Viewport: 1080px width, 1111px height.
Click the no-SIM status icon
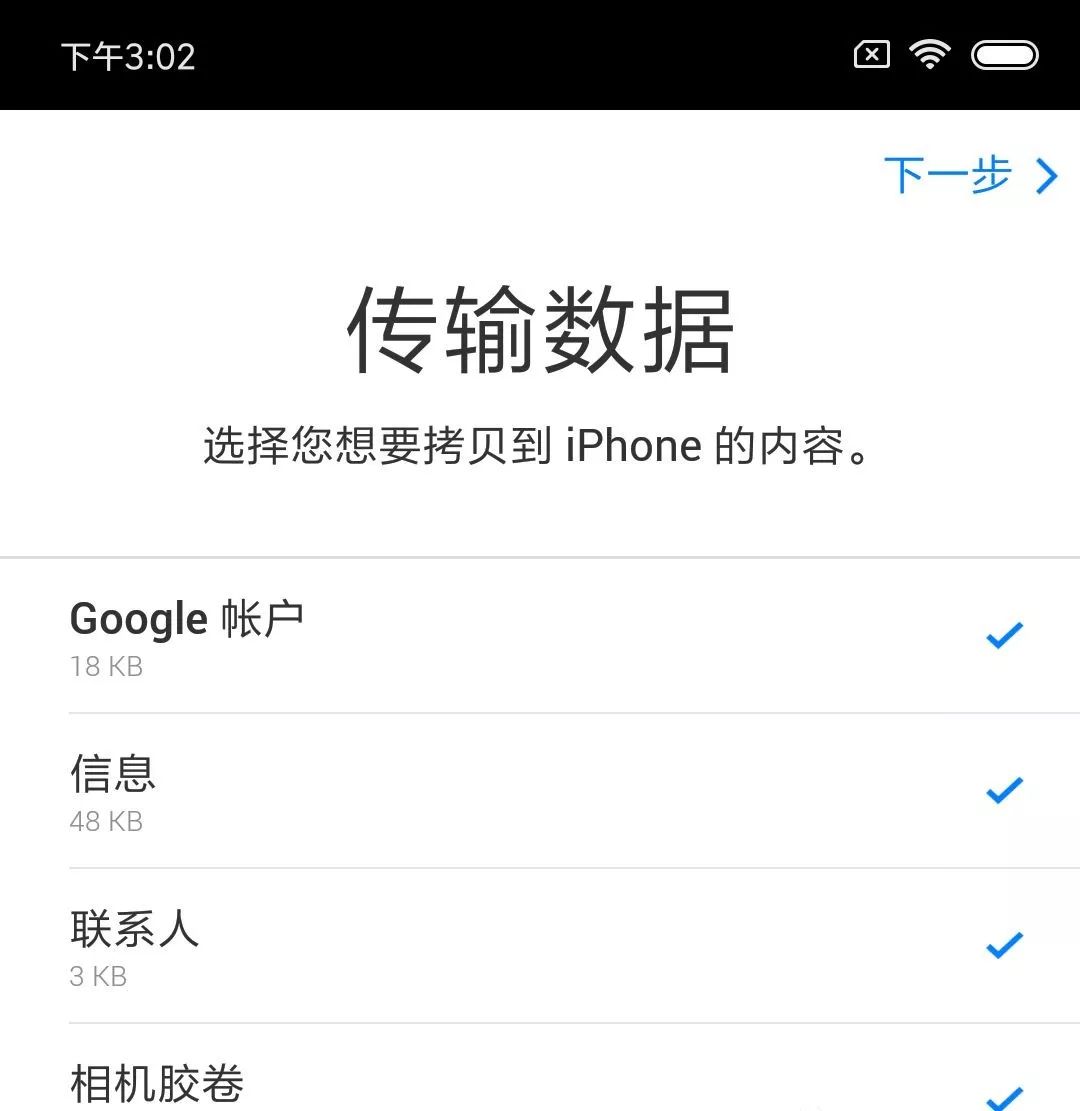(x=870, y=53)
